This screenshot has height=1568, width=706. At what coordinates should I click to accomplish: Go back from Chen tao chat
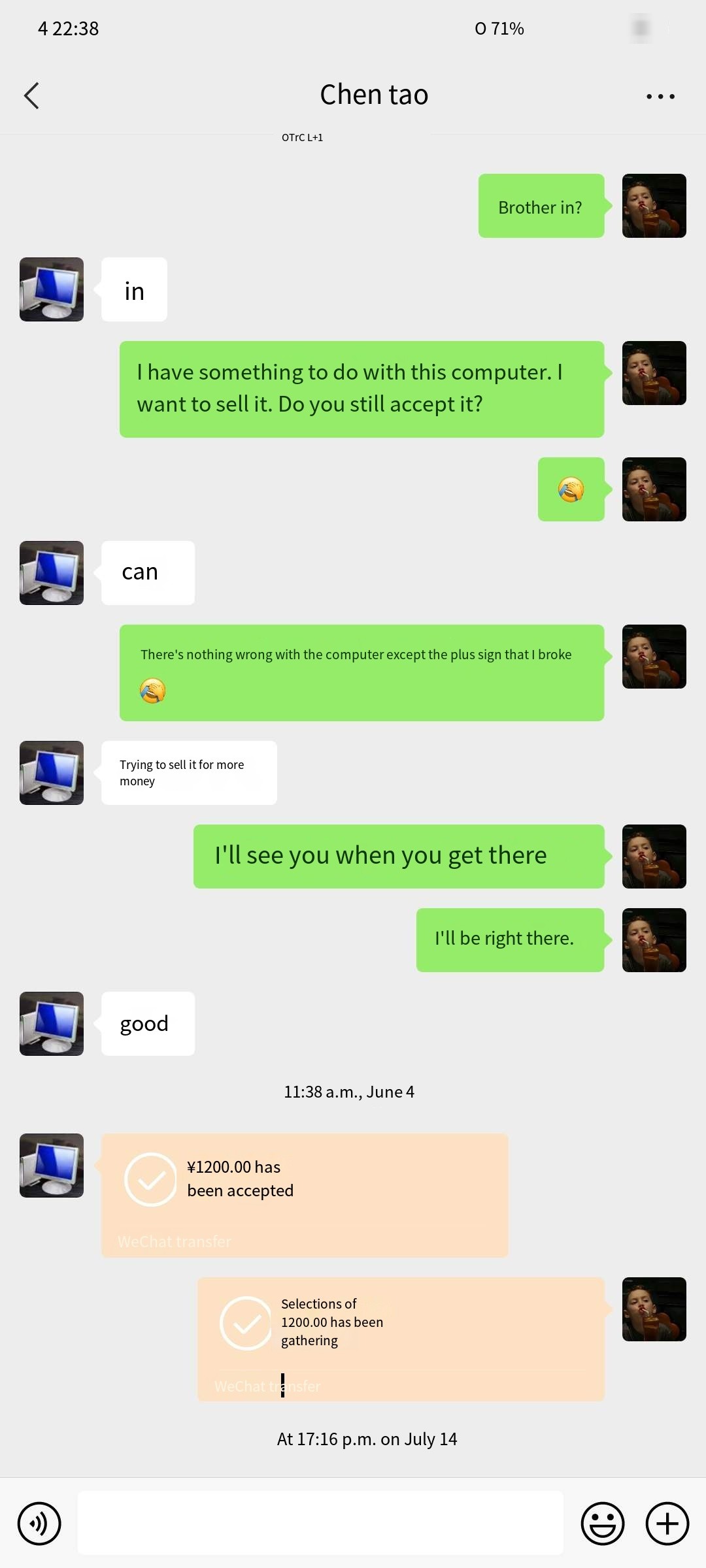(31, 96)
